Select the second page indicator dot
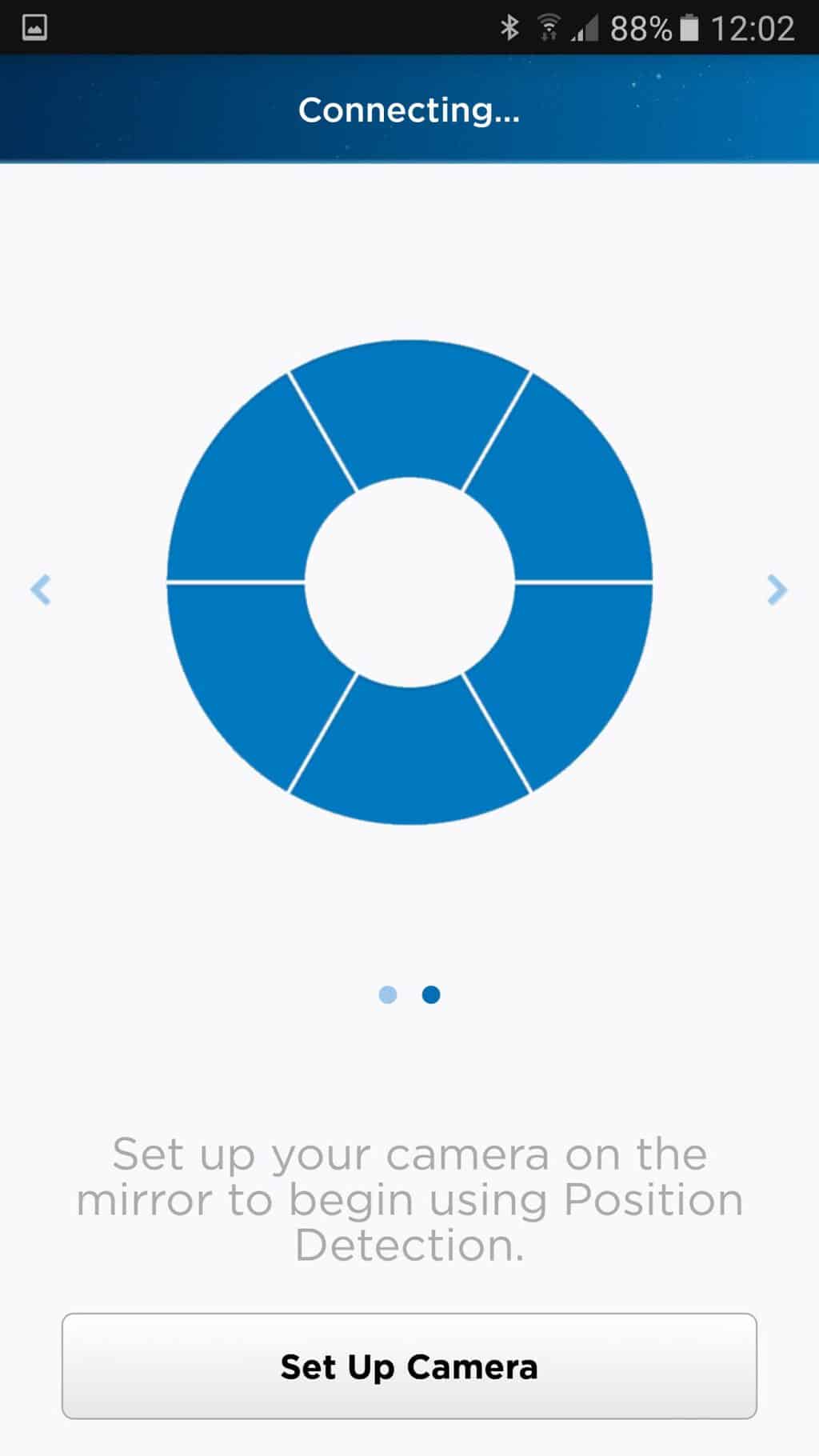This screenshot has height=1456, width=819. [431, 994]
